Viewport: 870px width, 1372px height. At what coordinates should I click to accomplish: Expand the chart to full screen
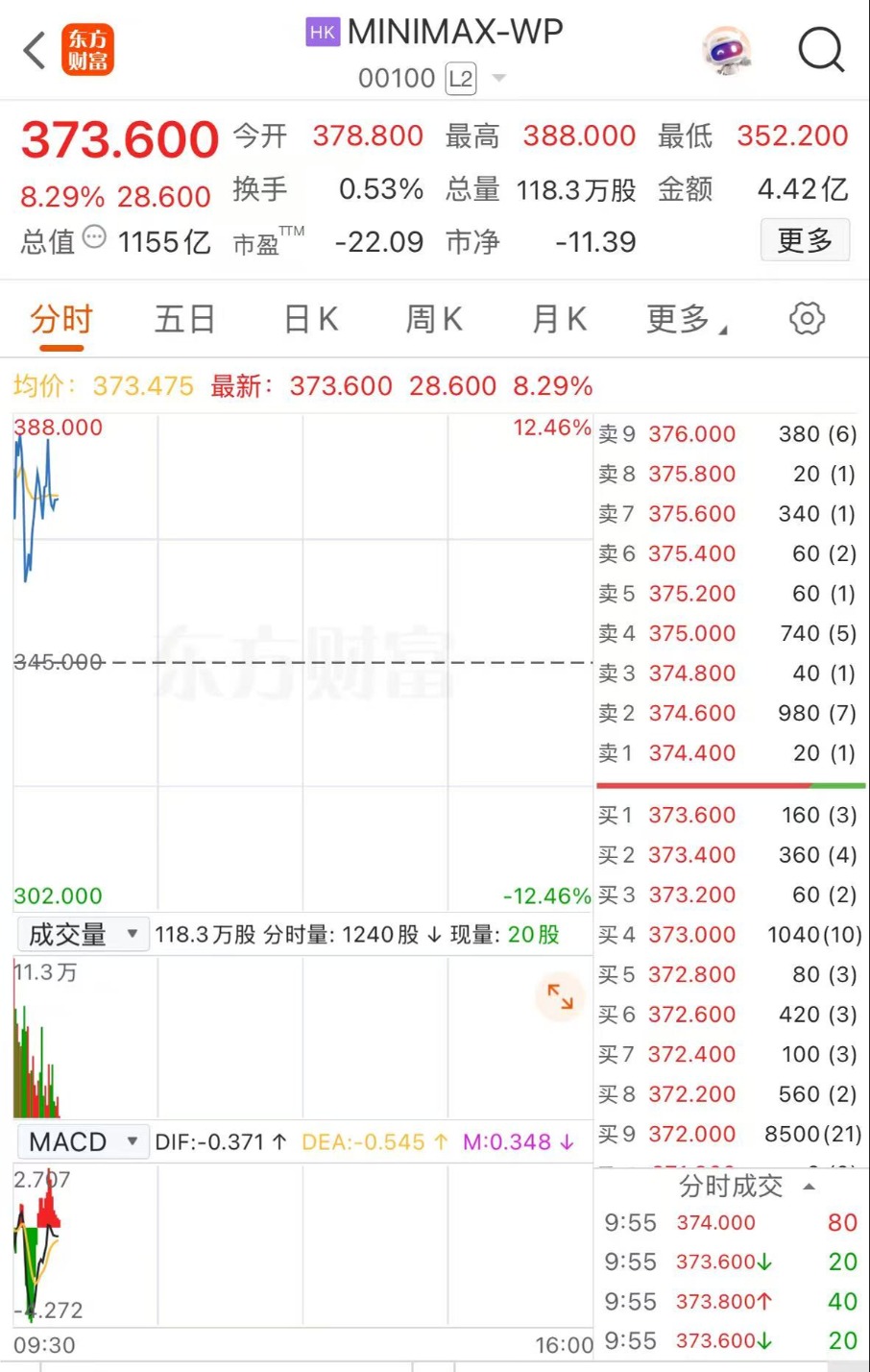click(x=560, y=996)
